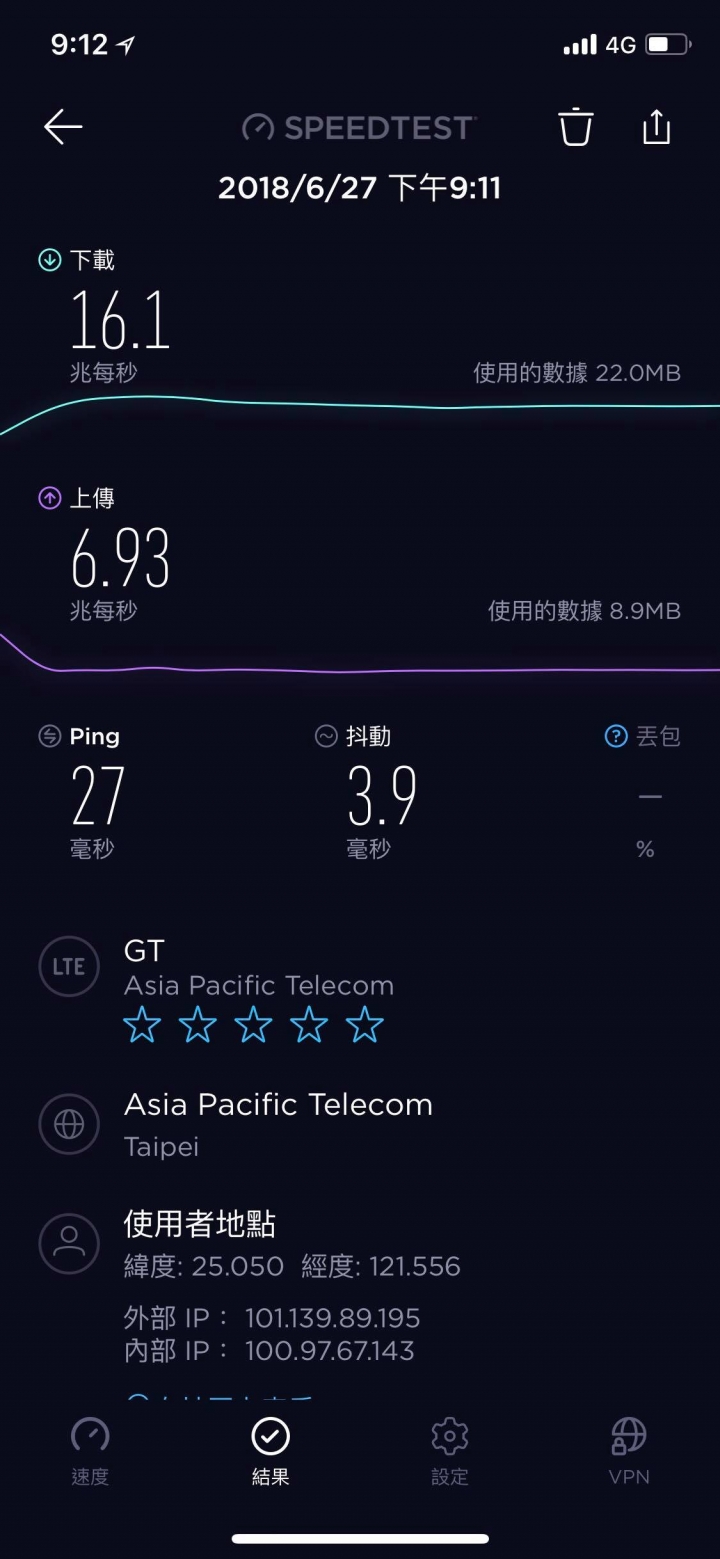This screenshot has width=720, height=1559.
Task: Open the packet loss (丟包) help icon
Action: coord(616,737)
